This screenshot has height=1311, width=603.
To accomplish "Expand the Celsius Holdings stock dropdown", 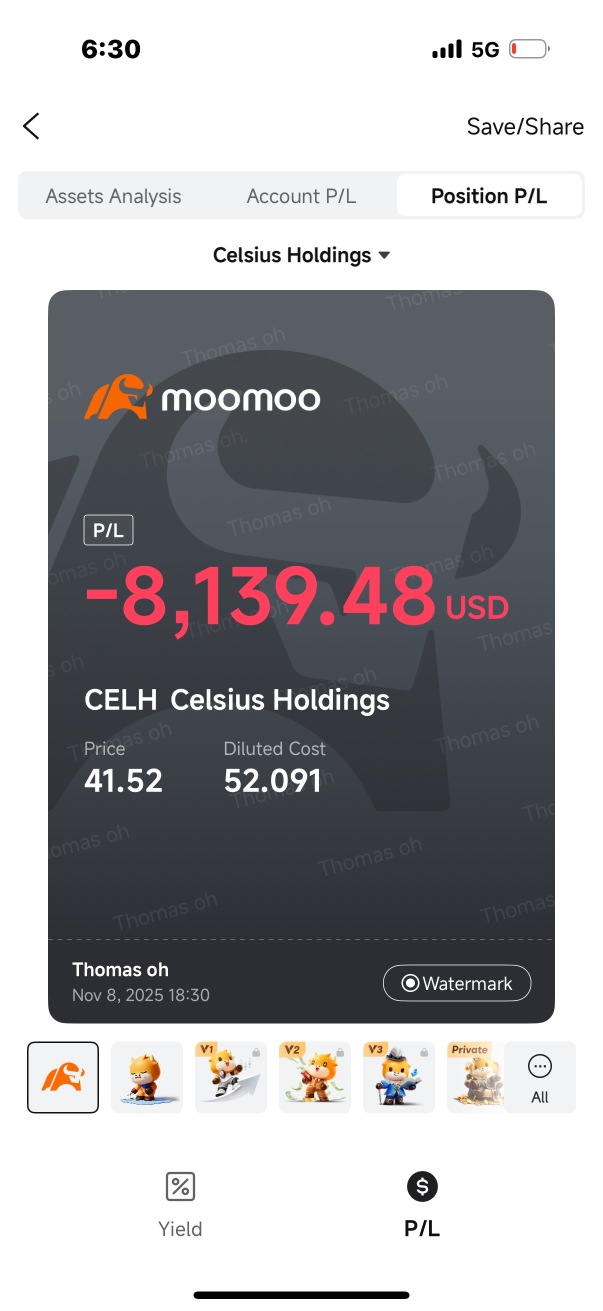I will (x=301, y=255).
